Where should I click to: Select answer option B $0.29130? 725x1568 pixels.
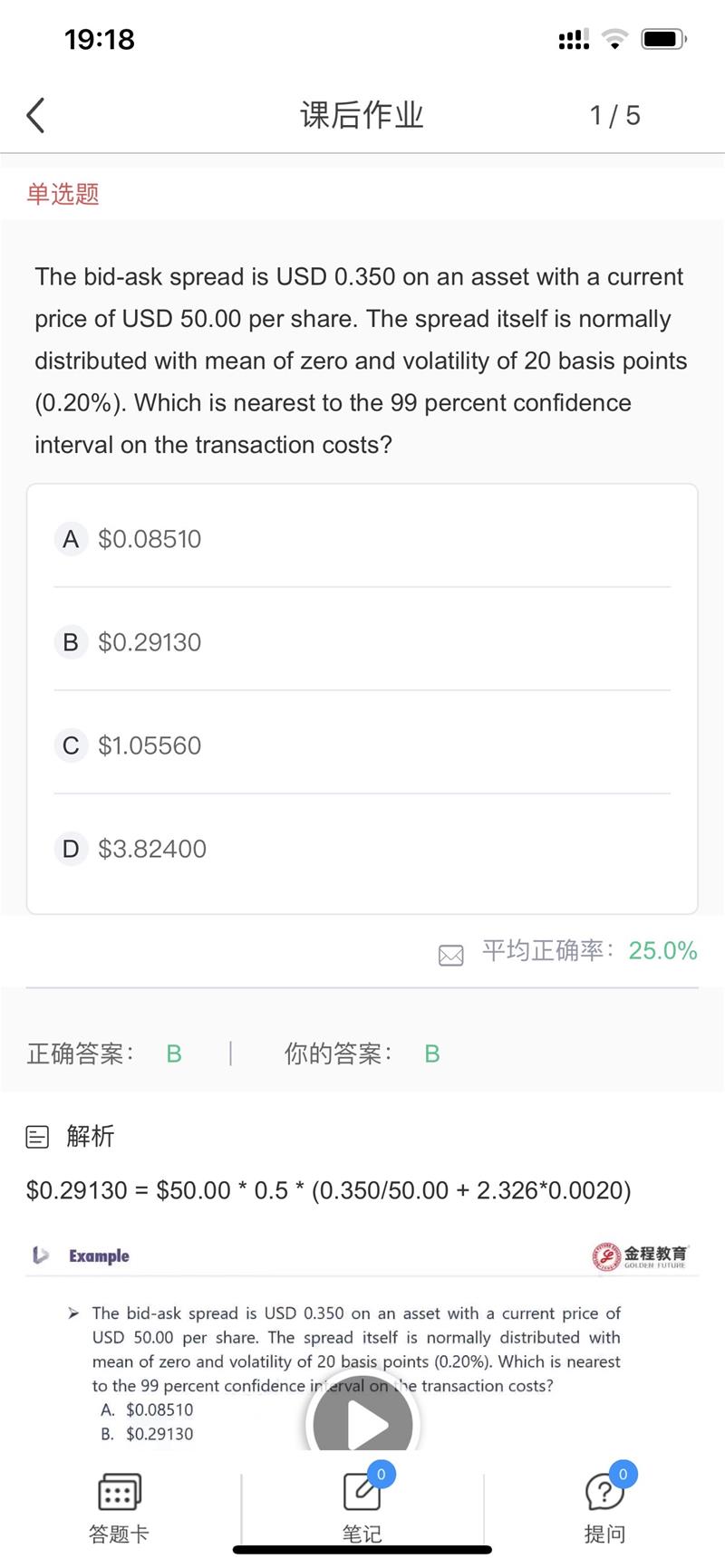click(362, 642)
